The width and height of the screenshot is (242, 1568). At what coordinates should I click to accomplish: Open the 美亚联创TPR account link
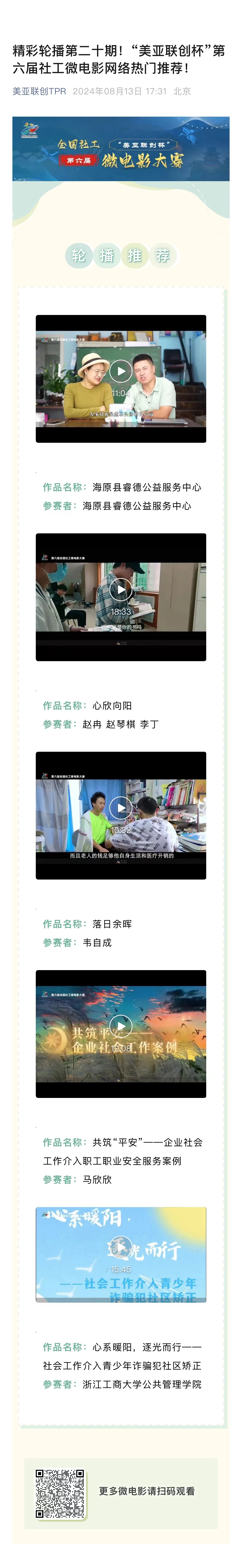[x=39, y=91]
